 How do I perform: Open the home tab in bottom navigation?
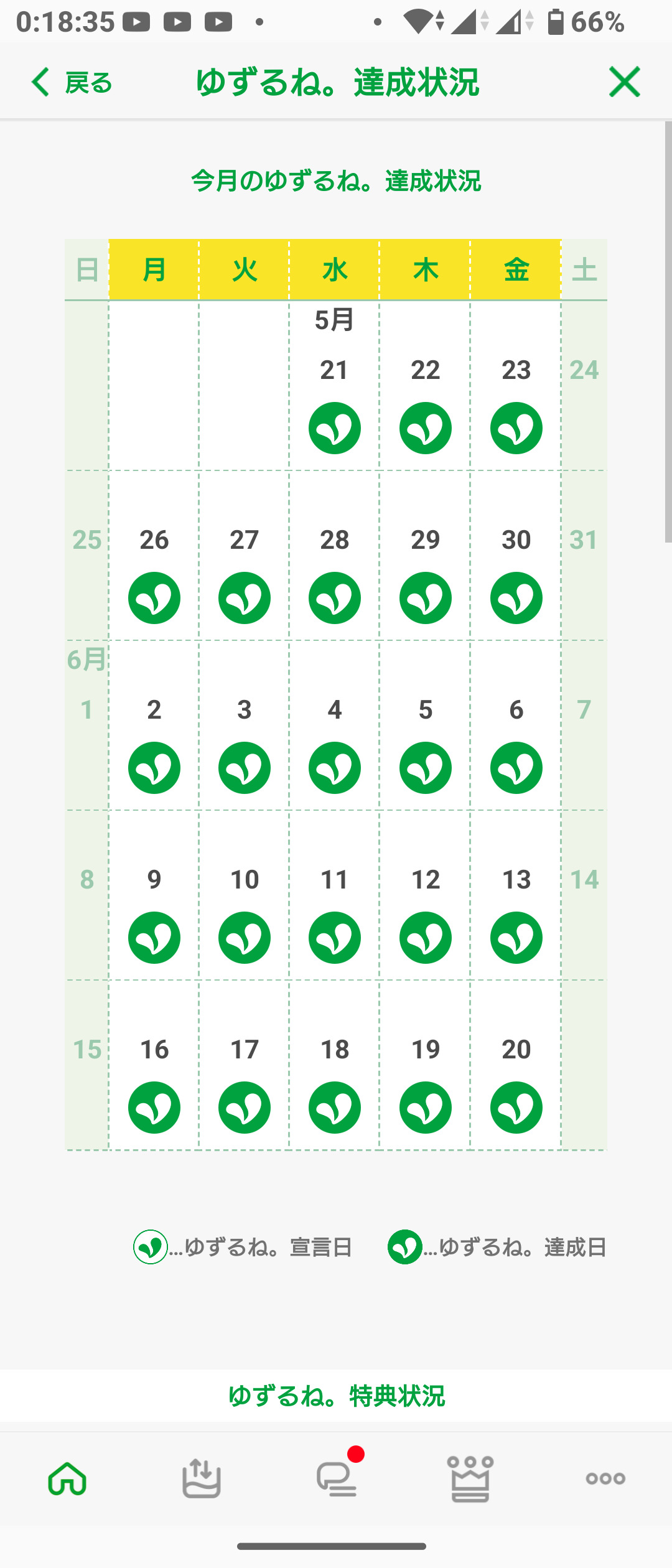click(67, 1478)
